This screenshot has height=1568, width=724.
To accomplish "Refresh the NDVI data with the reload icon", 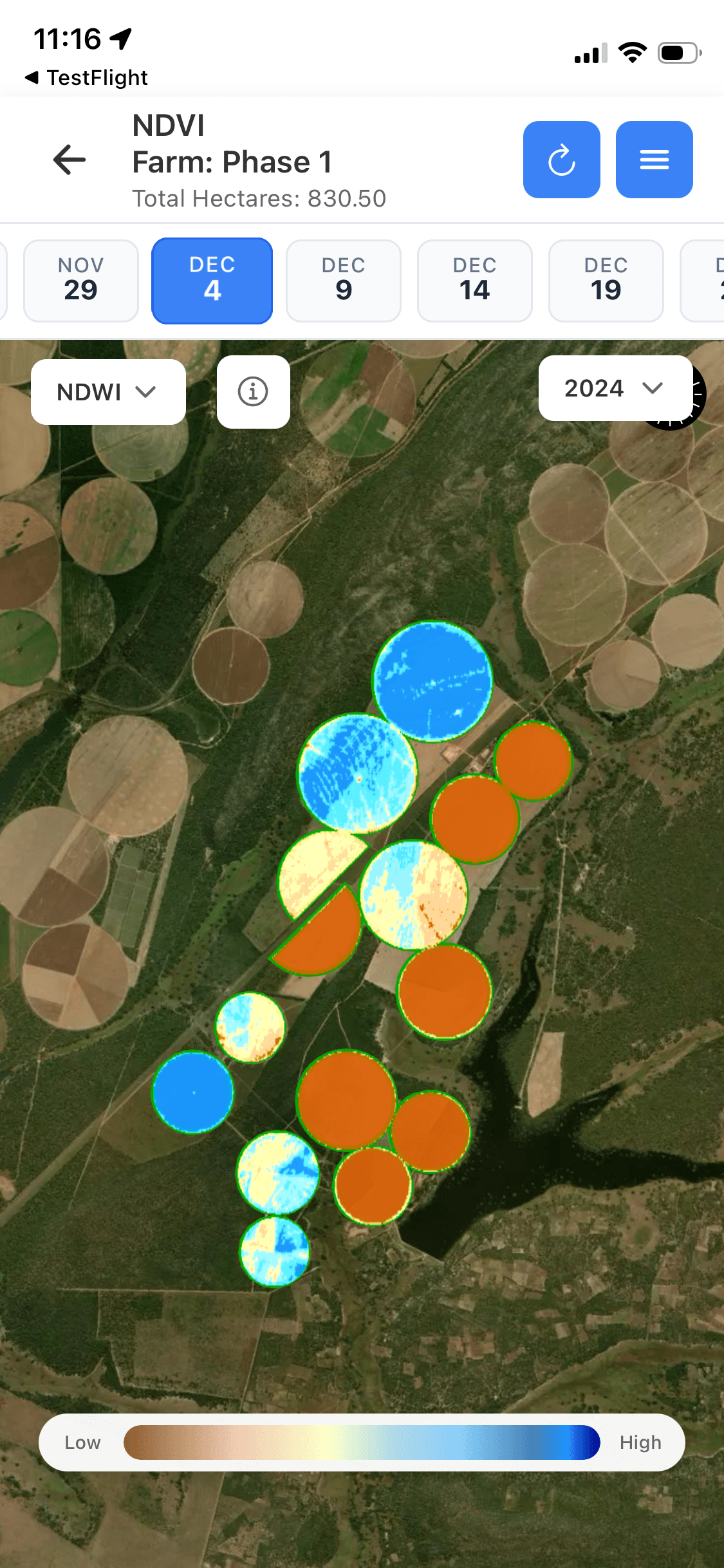I will [561, 159].
